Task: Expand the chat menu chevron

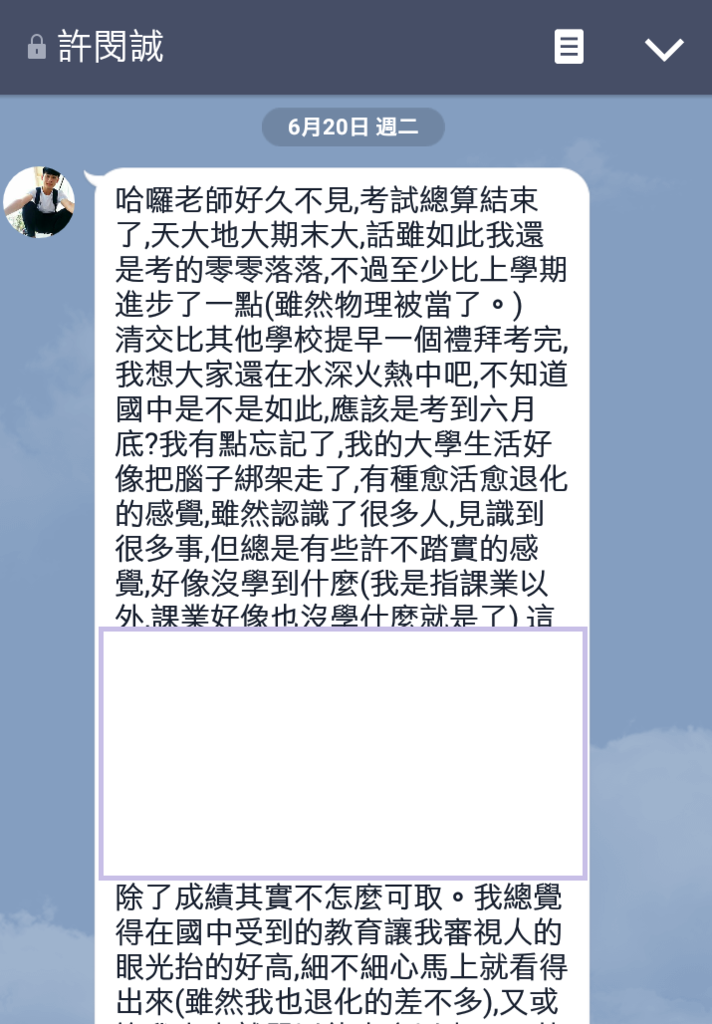Action: 664,49
